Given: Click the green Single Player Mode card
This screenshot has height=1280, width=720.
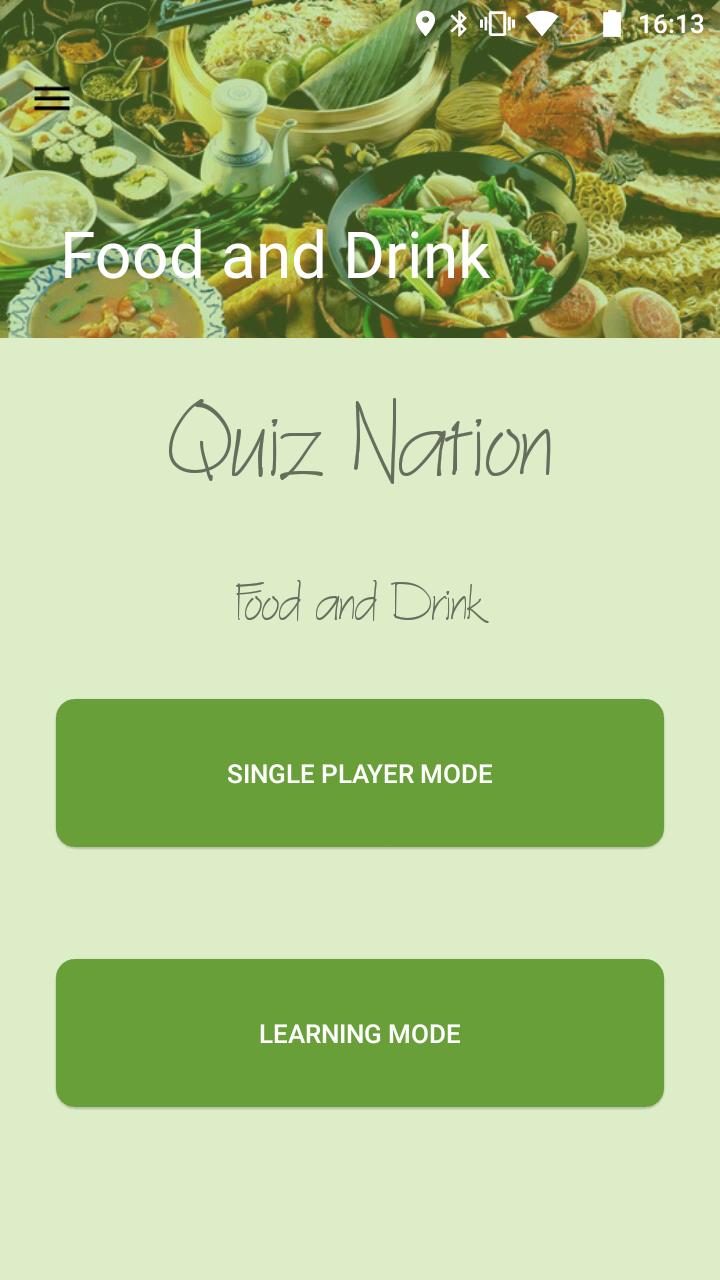Looking at the screenshot, I should [360, 772].
